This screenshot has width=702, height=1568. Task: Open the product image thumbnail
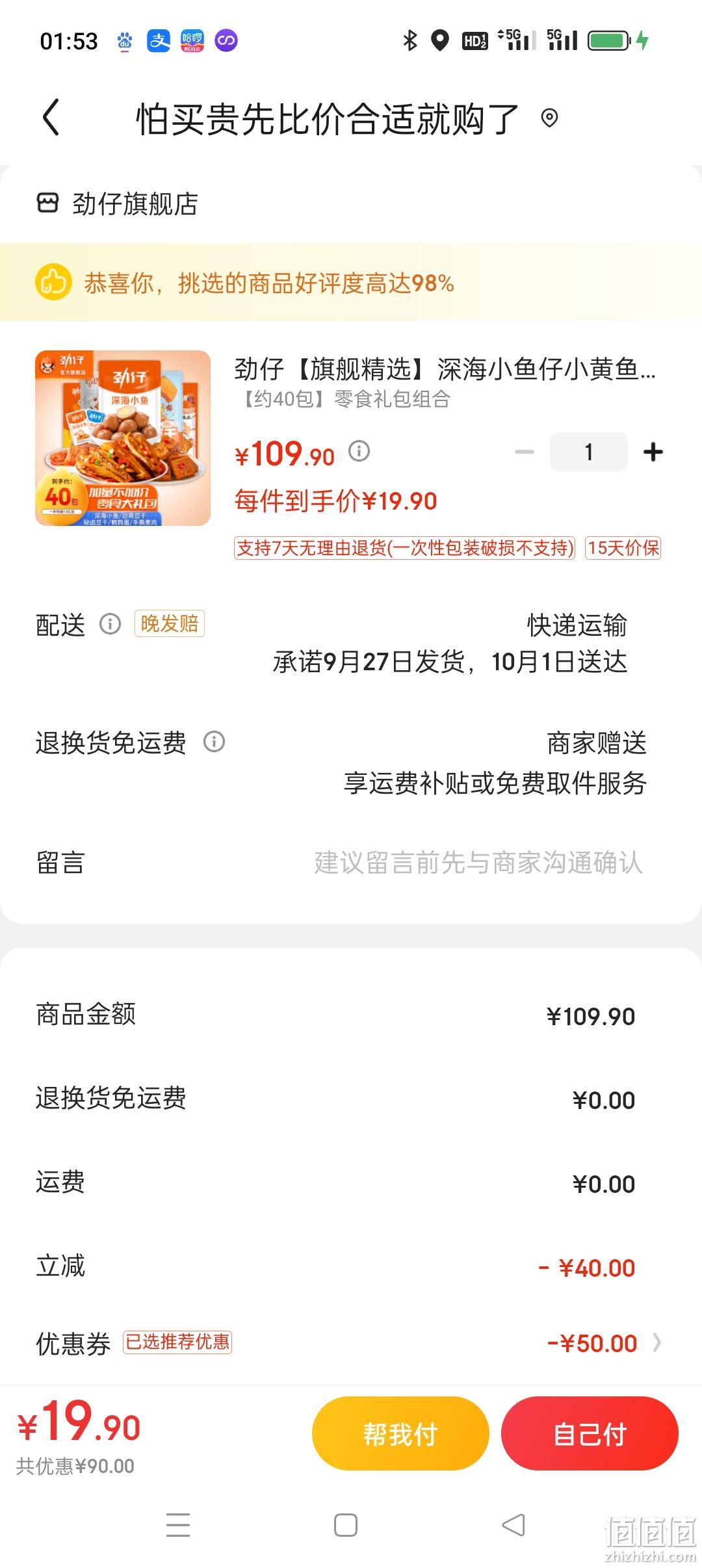[123, 438]
